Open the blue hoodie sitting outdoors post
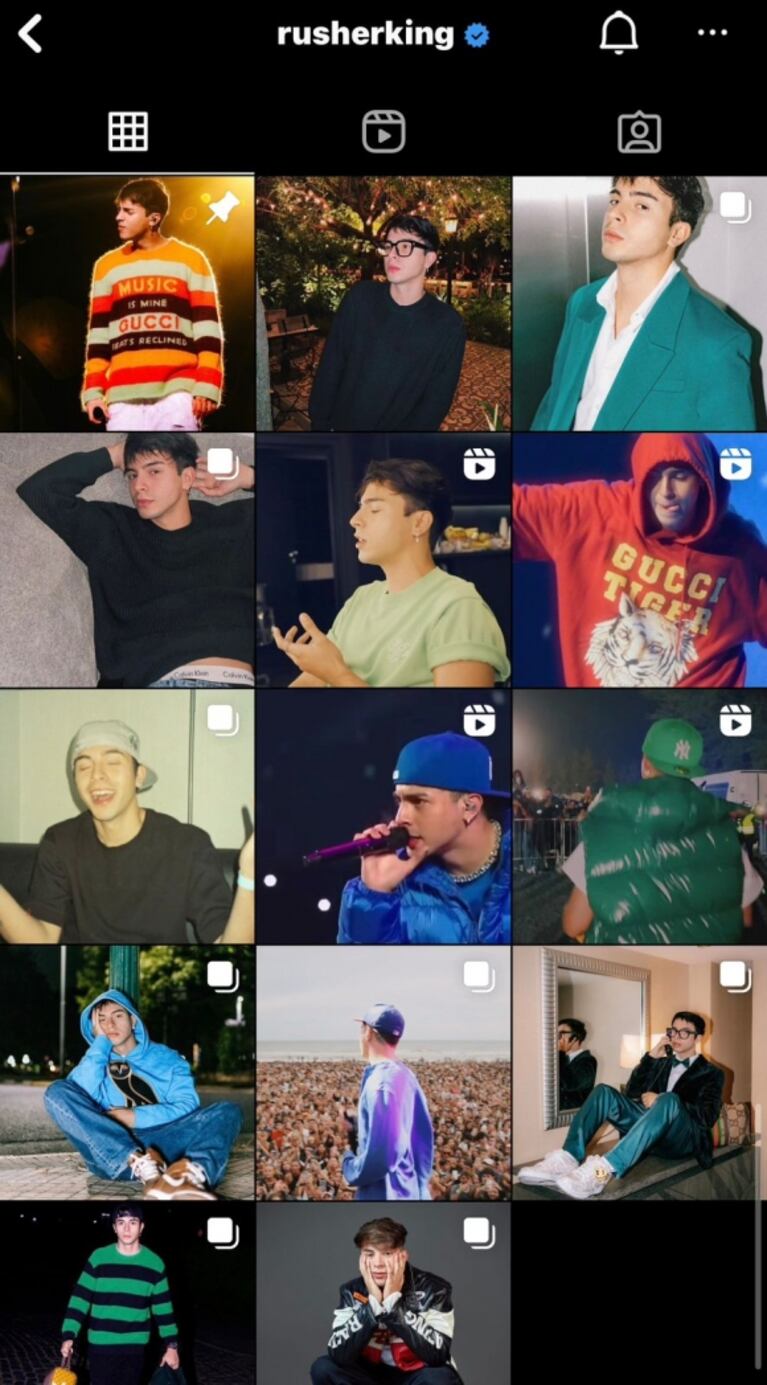The height and width of the screenshot is (1385, 767). click(127, 1072)
